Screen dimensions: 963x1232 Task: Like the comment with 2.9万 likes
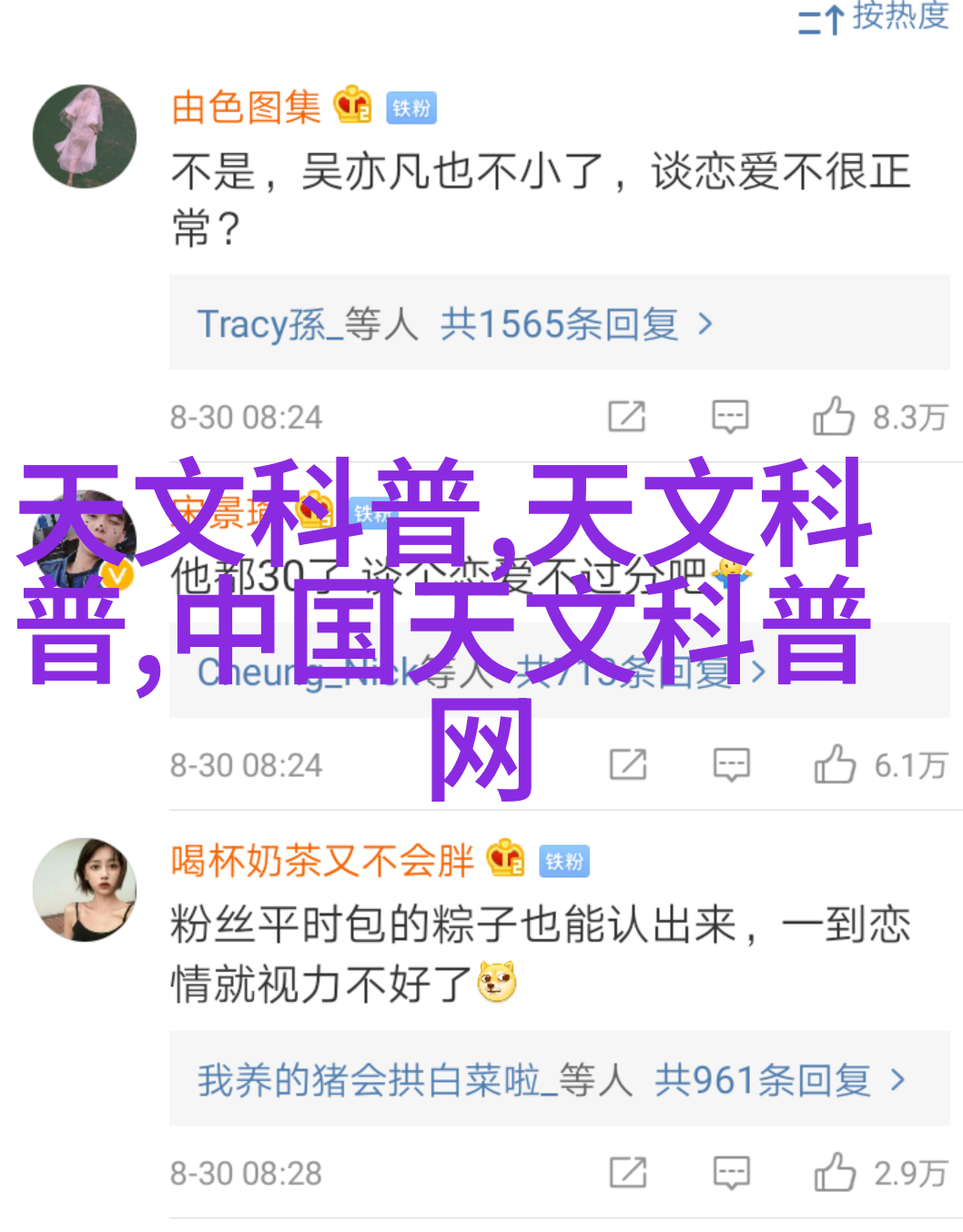coord(835,1174)
